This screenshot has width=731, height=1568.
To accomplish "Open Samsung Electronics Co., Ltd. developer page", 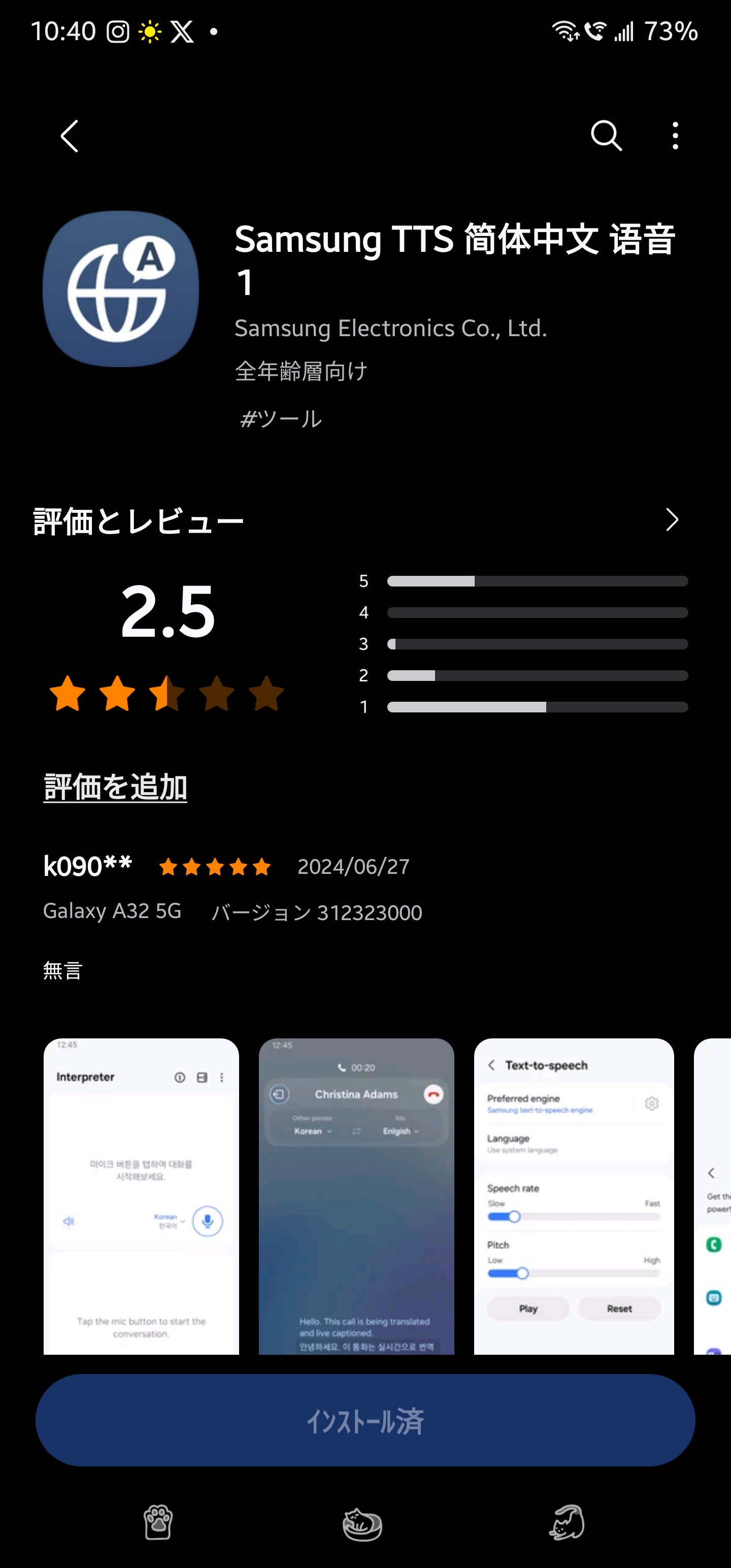I will point(390,328).
